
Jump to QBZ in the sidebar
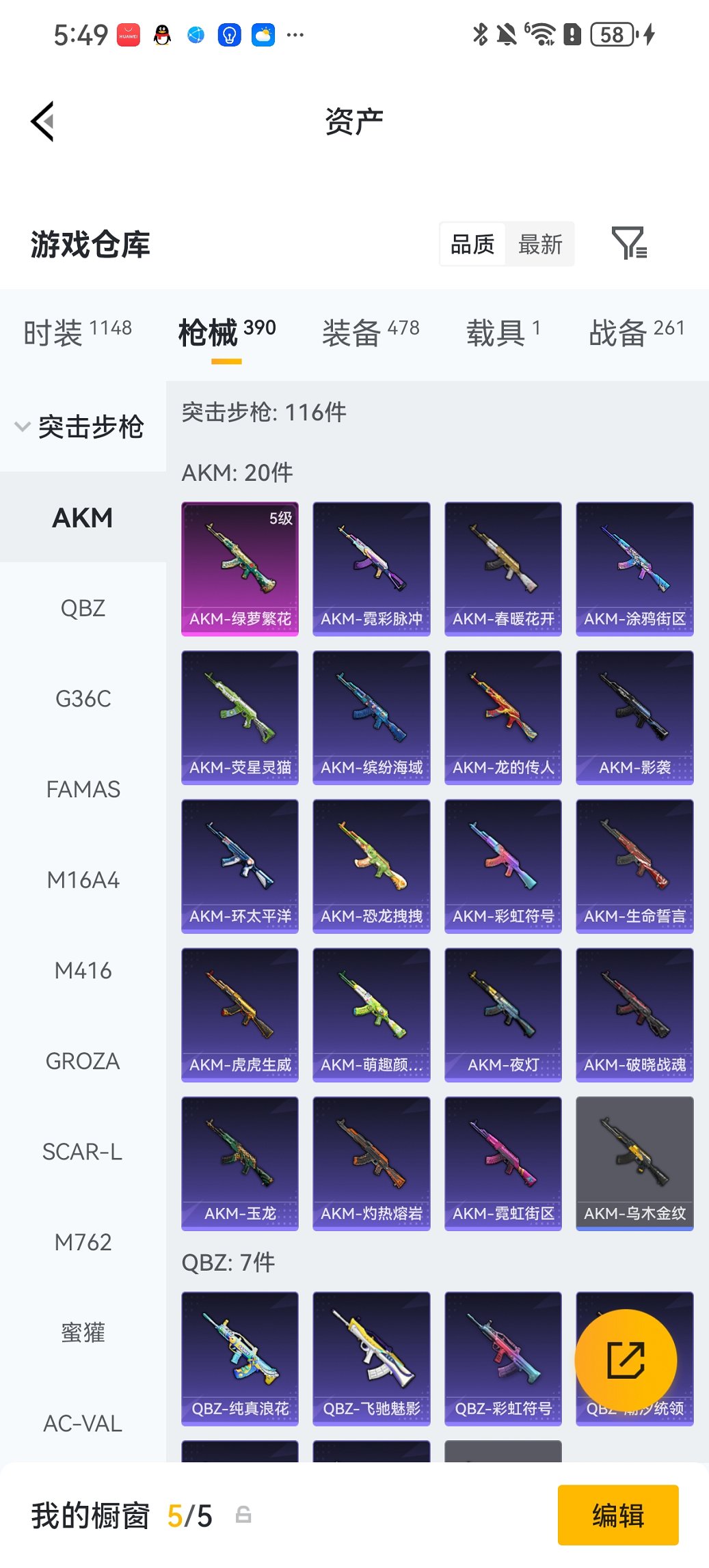pyautogui.click(x=83, y=608)
